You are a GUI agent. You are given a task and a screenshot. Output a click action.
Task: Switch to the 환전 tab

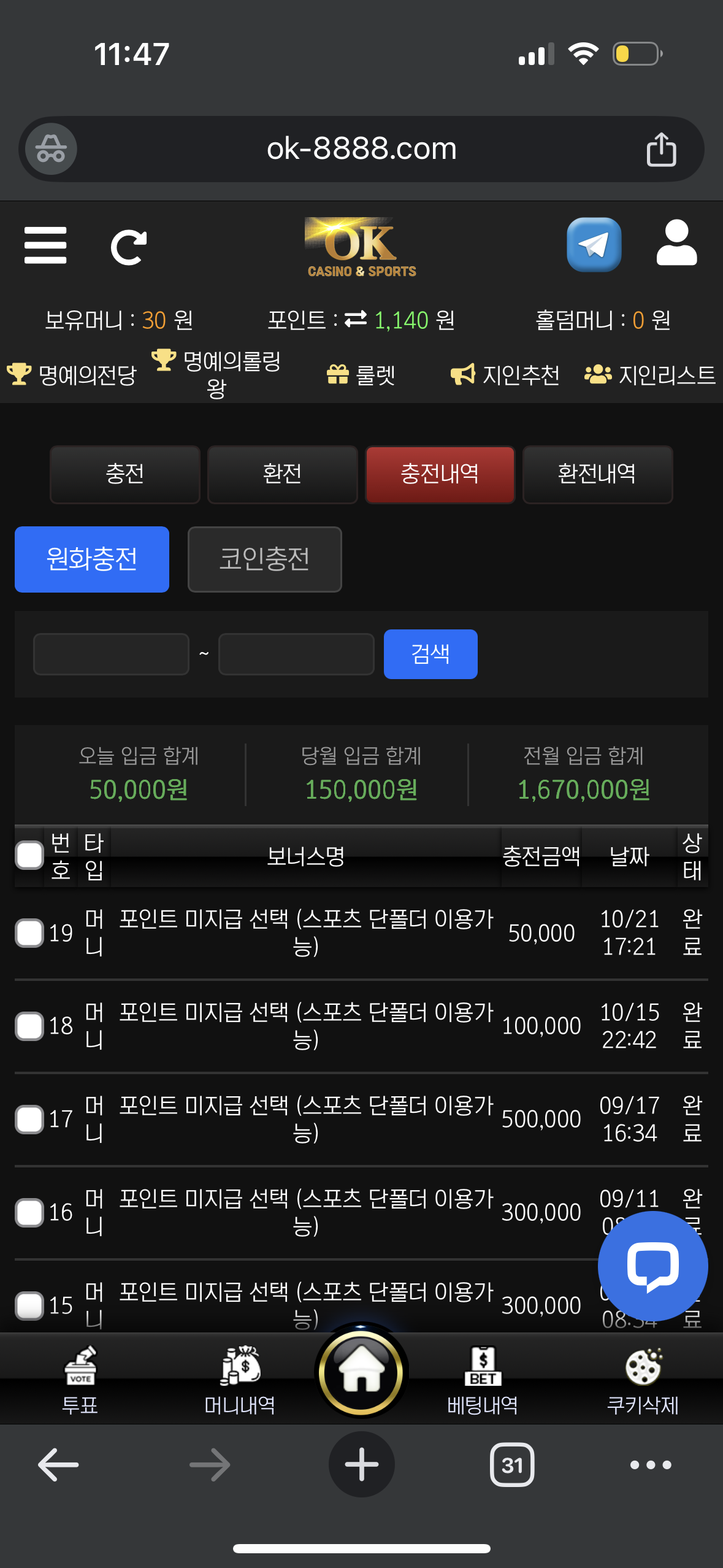(x=282, y=474)
